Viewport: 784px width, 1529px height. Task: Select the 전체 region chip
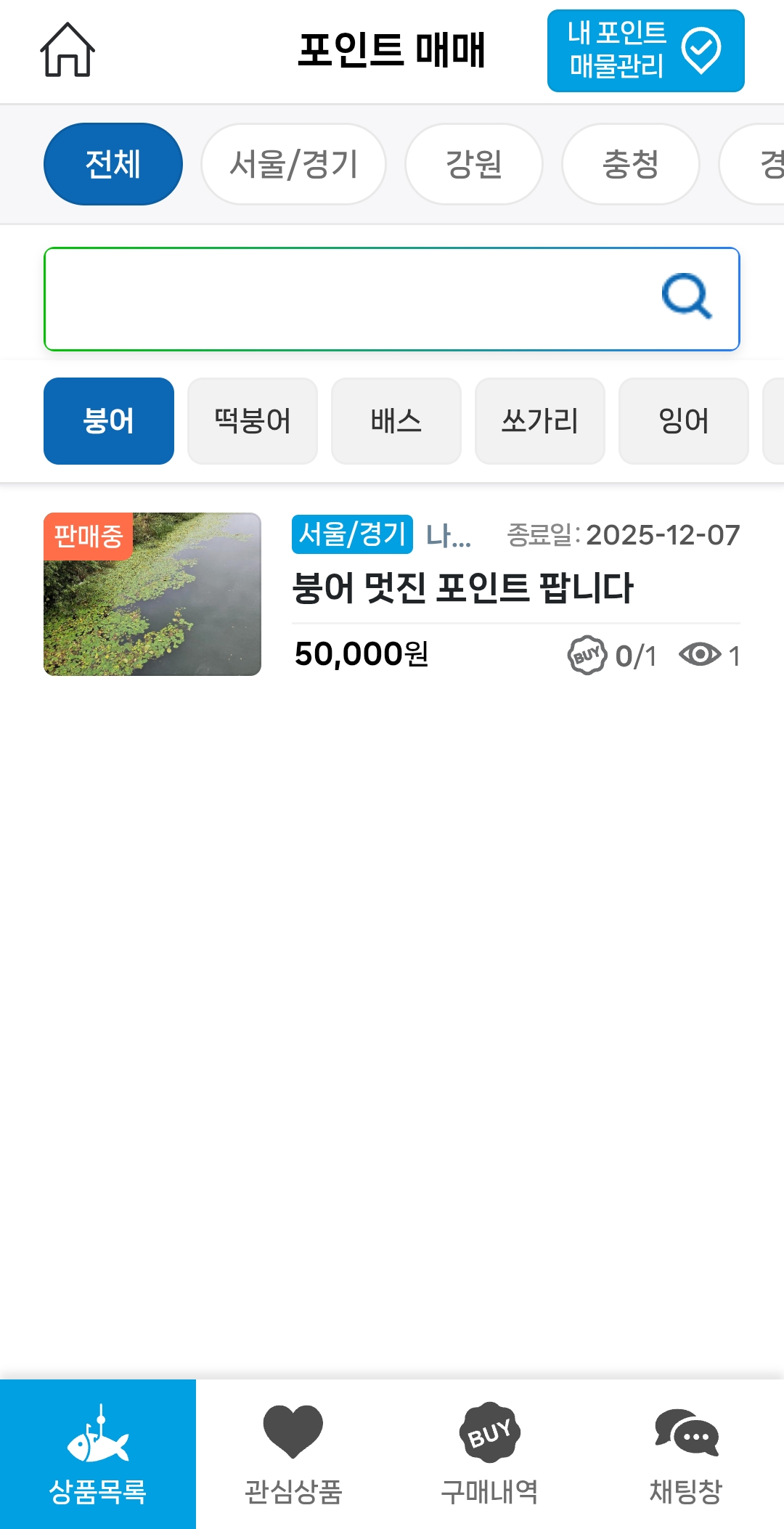113,164
